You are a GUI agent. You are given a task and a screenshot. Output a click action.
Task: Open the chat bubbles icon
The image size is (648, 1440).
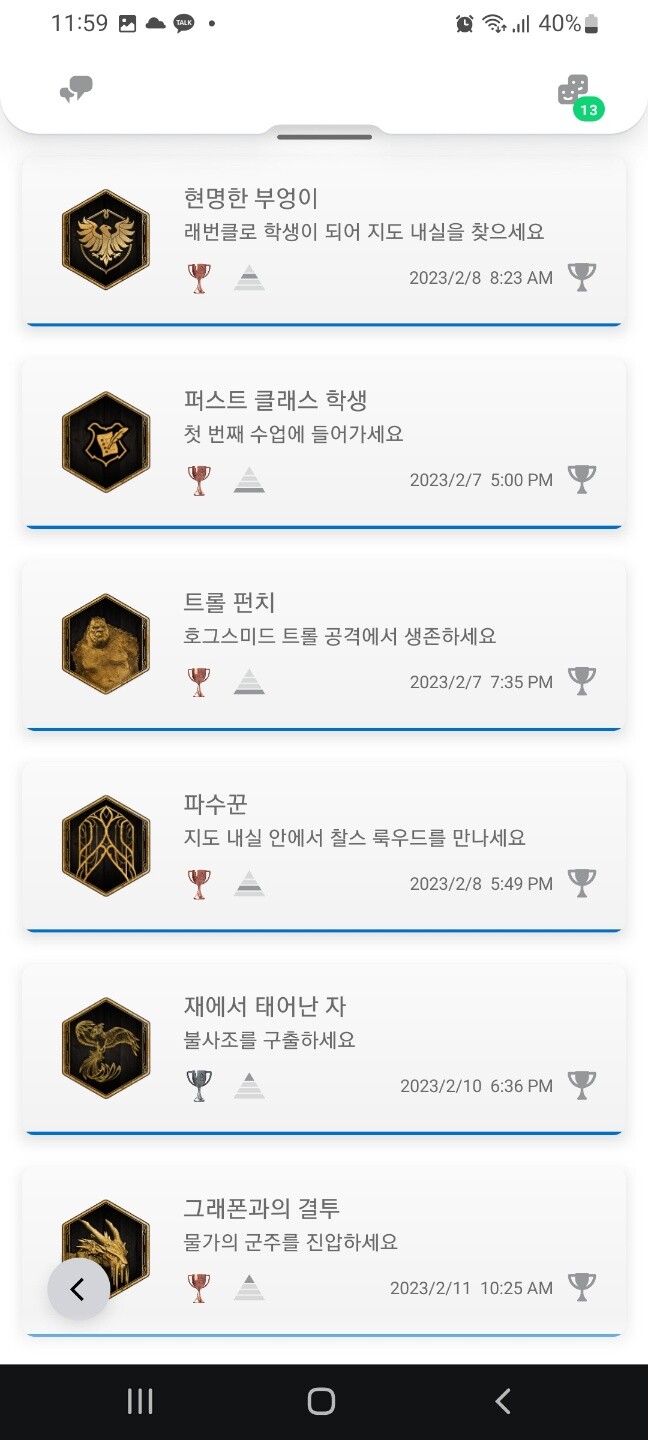(x=76, y=90)
